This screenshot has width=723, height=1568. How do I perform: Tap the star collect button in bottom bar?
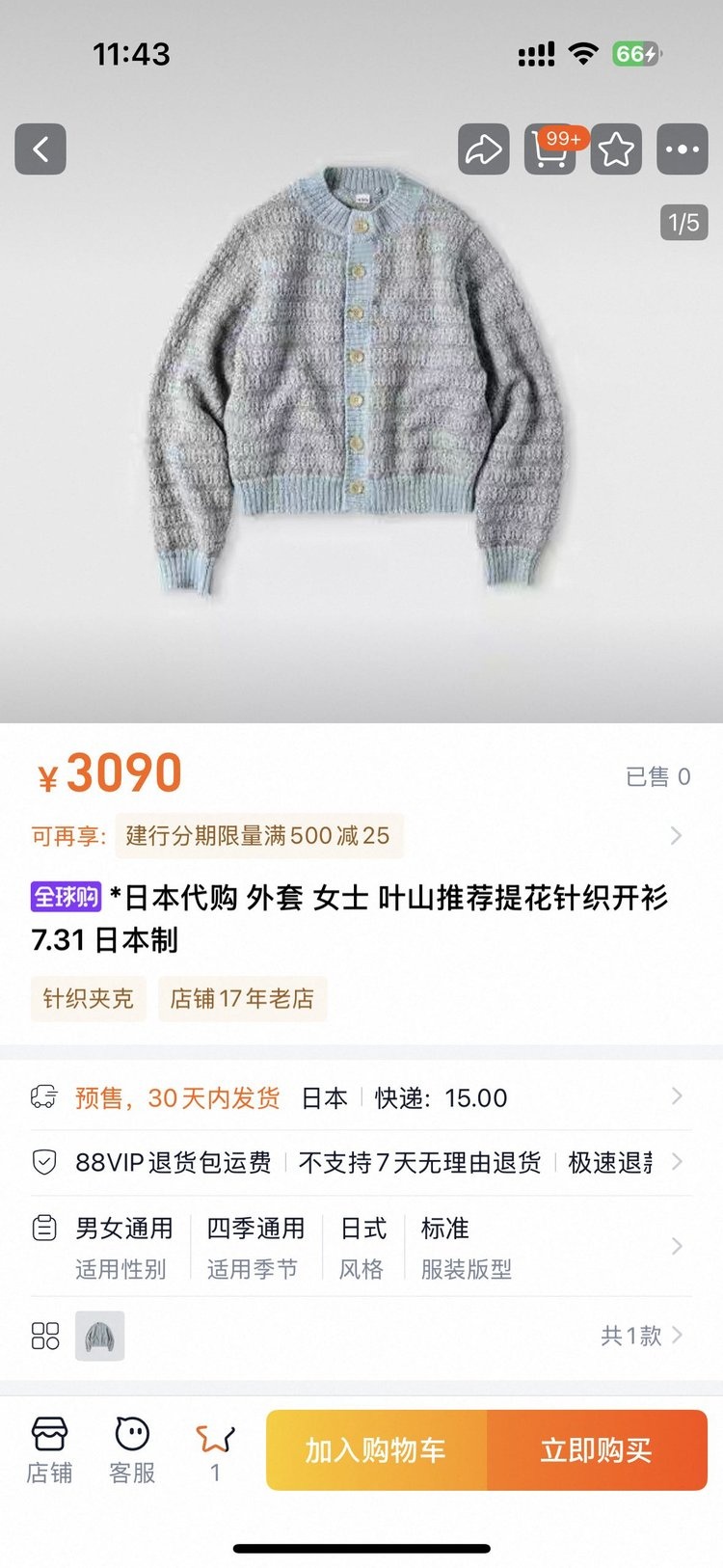[x=215, y=1449]
